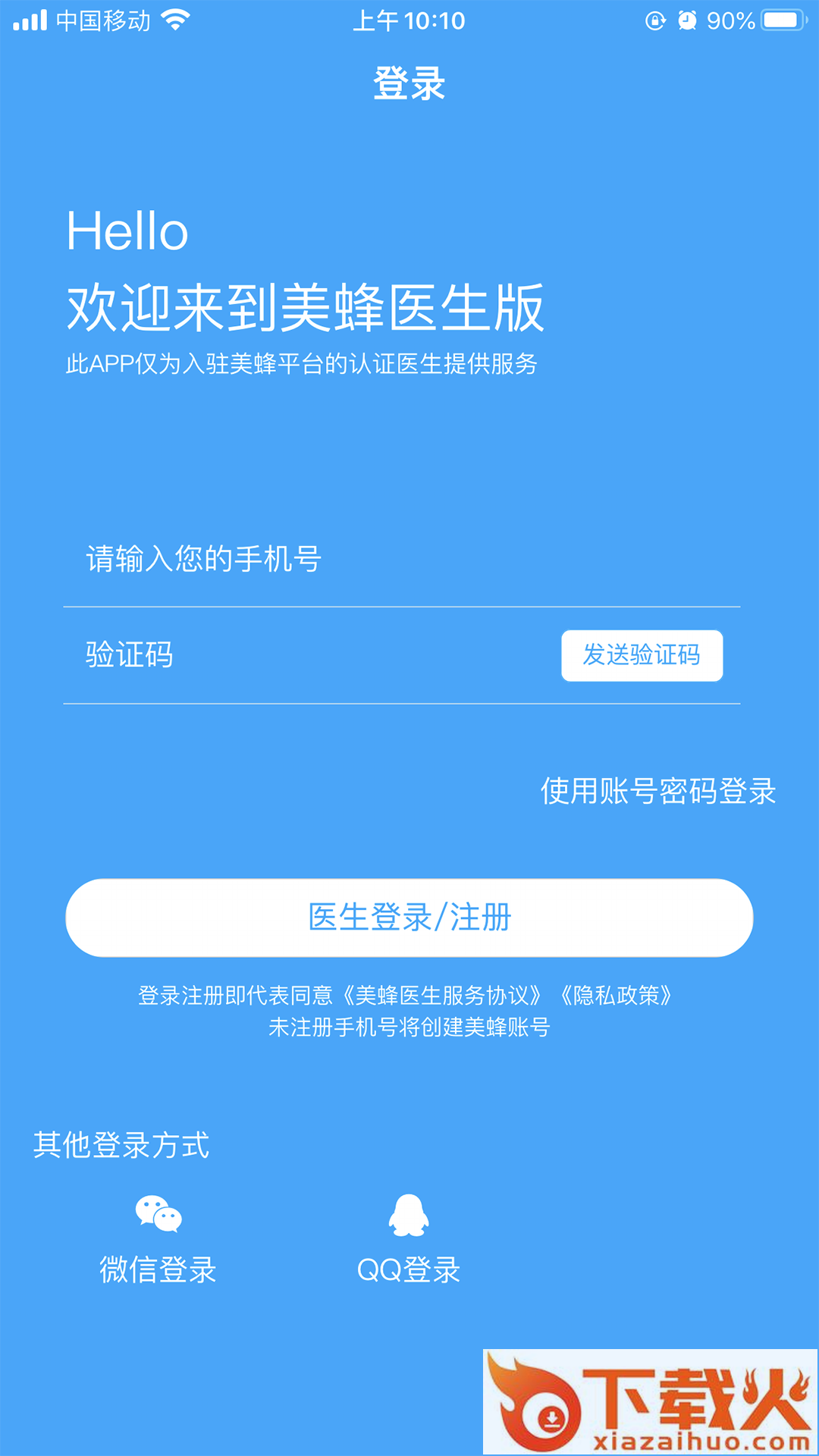This screenshot has height=1456, width=819.
Task: Send verification code via 发送验证码
Action: point(642,655)
